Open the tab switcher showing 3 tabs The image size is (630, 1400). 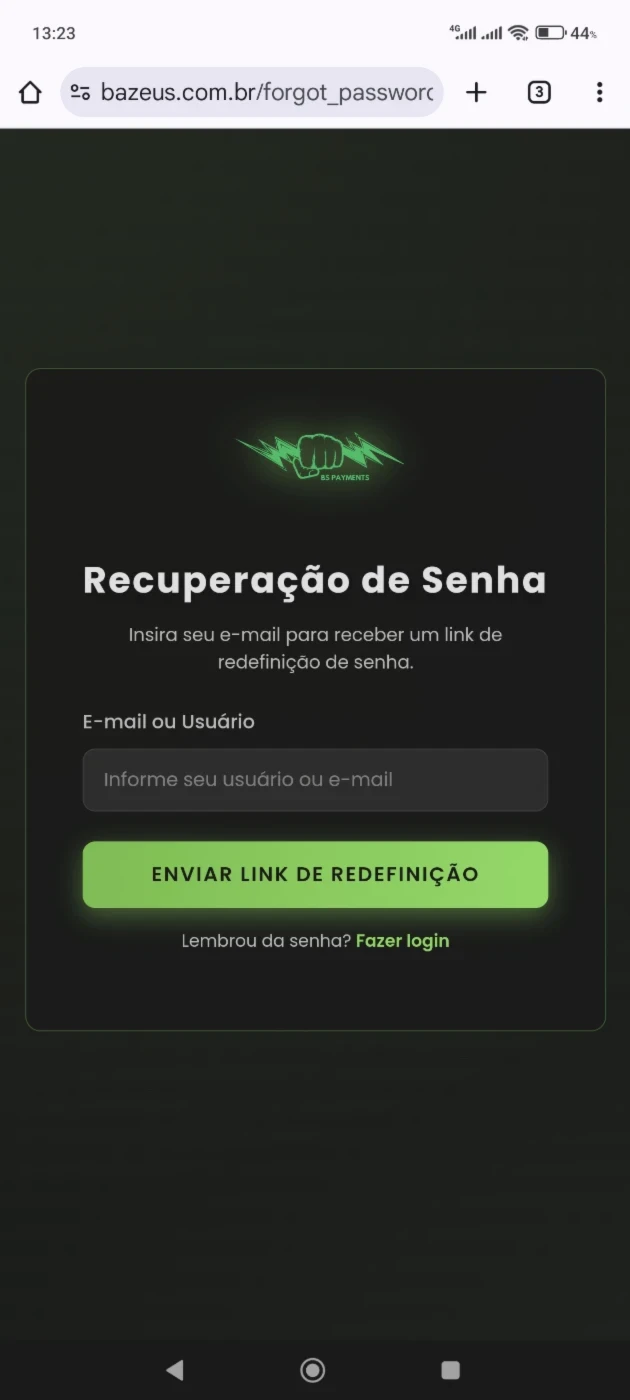click(539, 93)
